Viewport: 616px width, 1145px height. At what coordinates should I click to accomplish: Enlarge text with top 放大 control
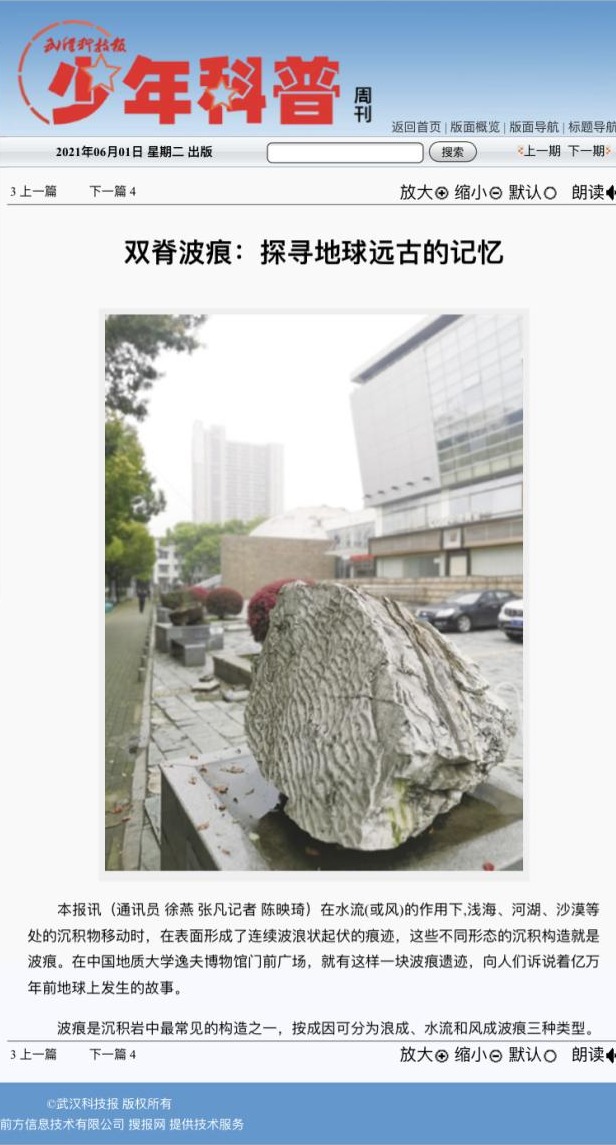(424, 192)
